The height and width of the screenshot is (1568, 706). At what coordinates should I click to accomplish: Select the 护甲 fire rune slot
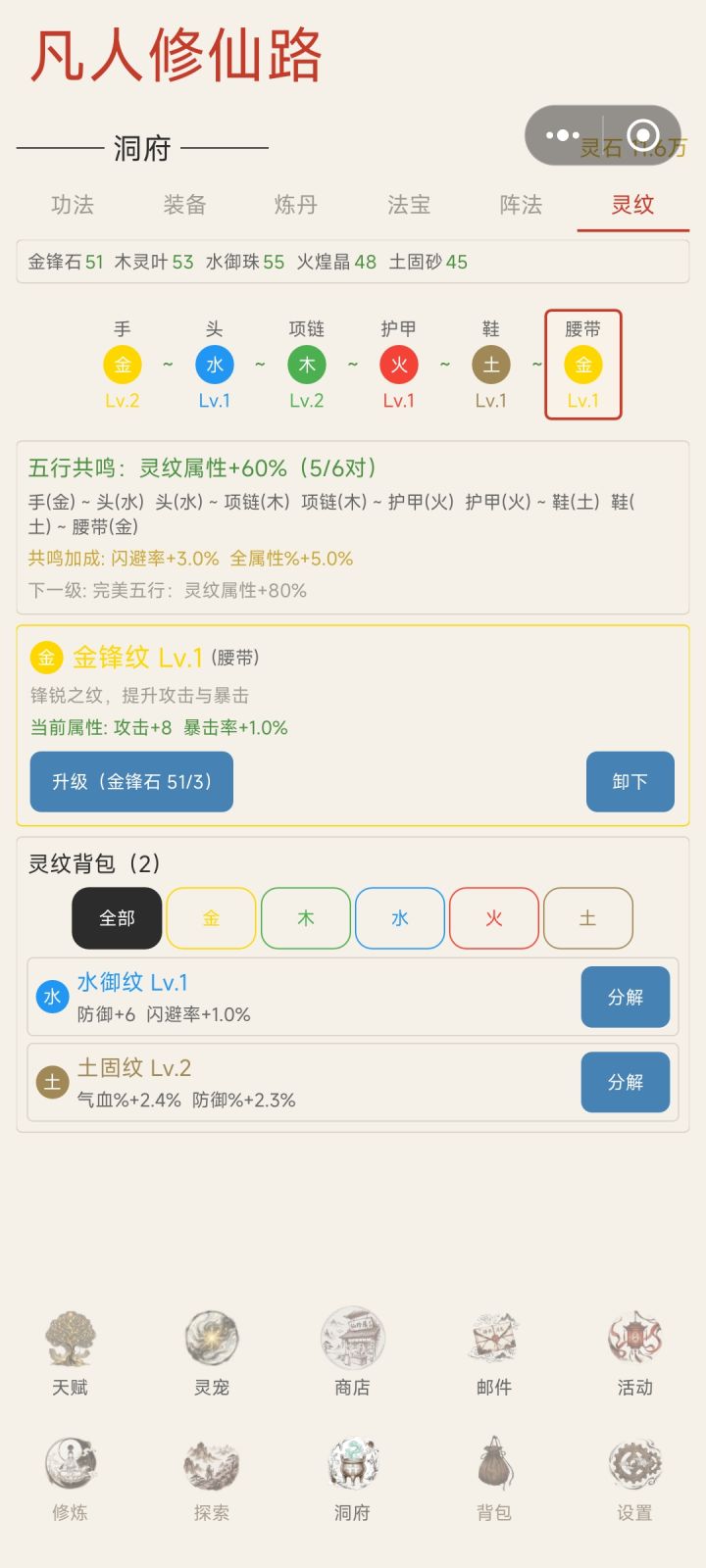(x=398, y=365)
